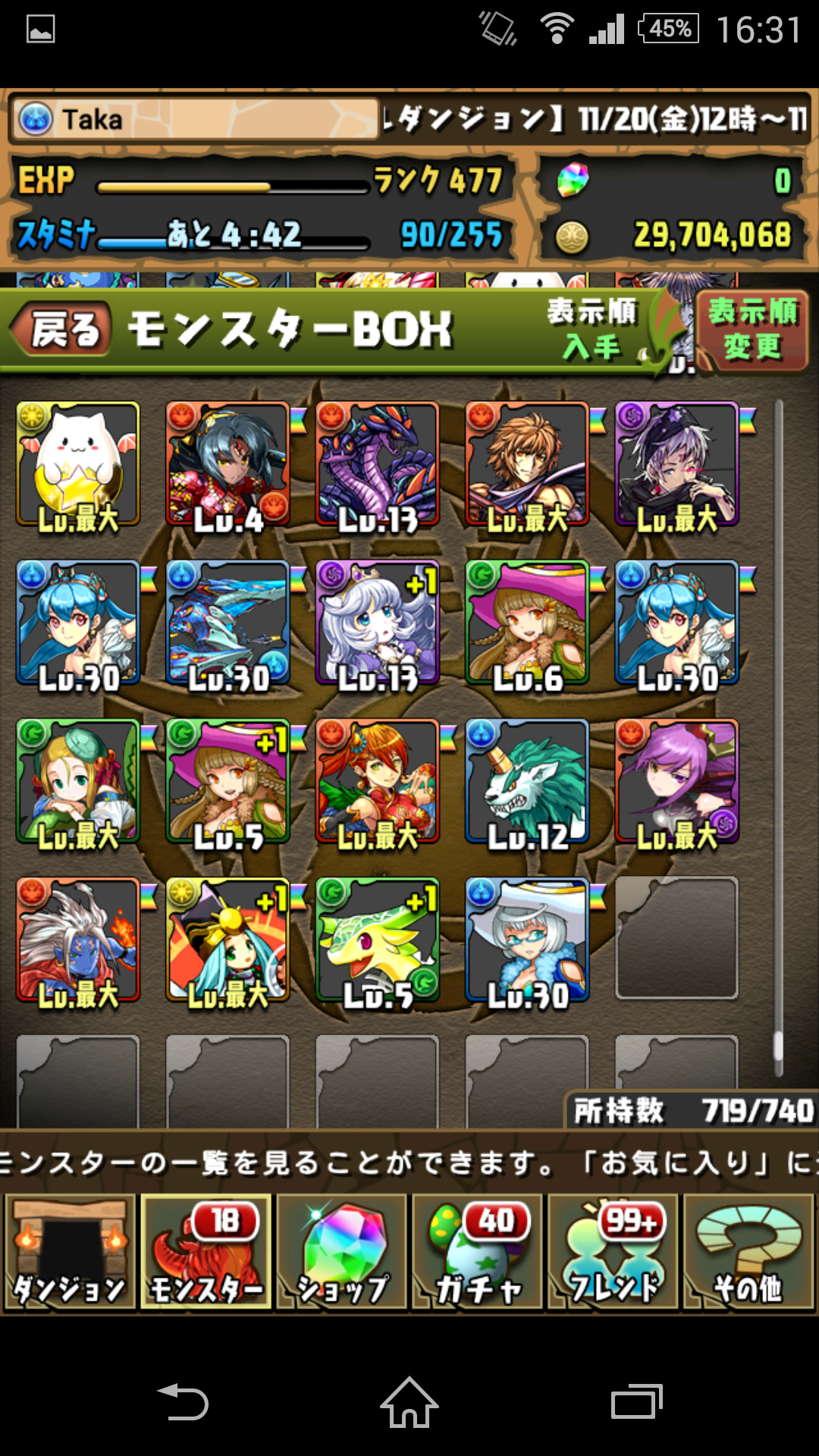The height and width of the screenshot is (1456, 819).
Task: Open the ガチャ tab
Action: coord(478,1252)
